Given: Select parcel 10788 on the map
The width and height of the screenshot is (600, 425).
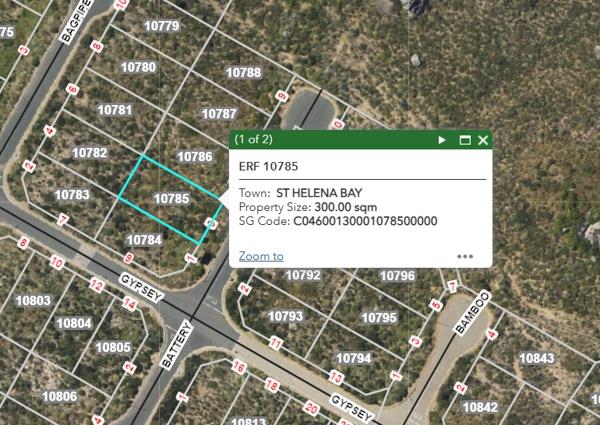Looking at the screenshot, I should (244, 72).
